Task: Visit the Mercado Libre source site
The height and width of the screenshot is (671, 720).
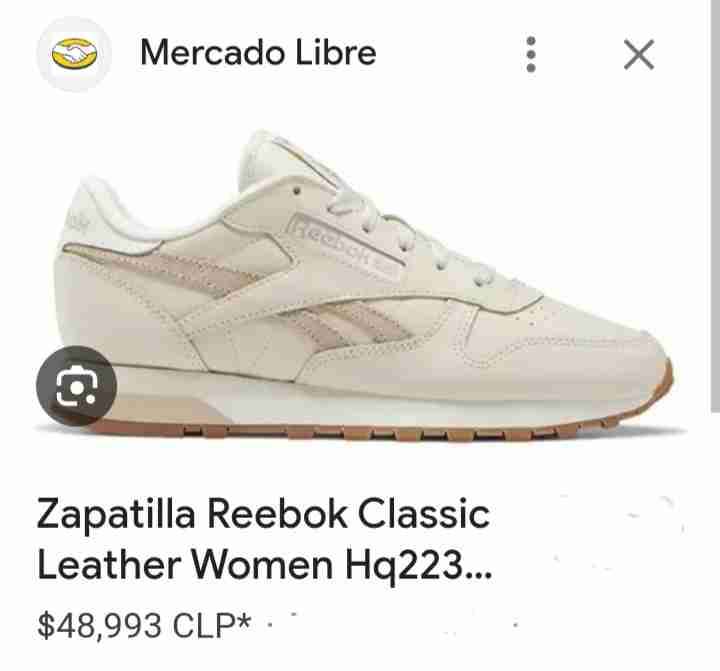Action: click(x=258, y=52)
